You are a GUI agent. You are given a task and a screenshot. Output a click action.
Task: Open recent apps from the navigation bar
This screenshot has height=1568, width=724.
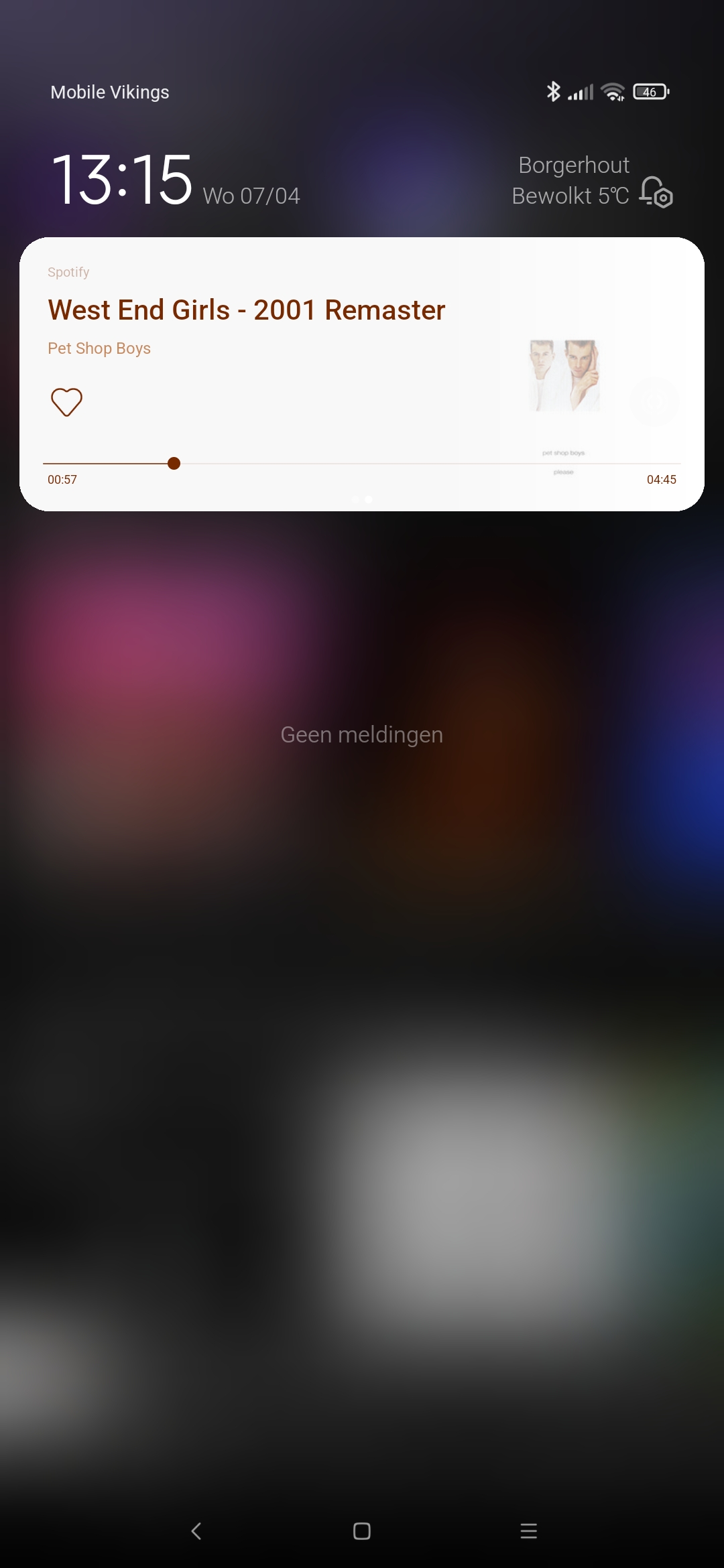pyautogui.click(x=529, y=1531)
